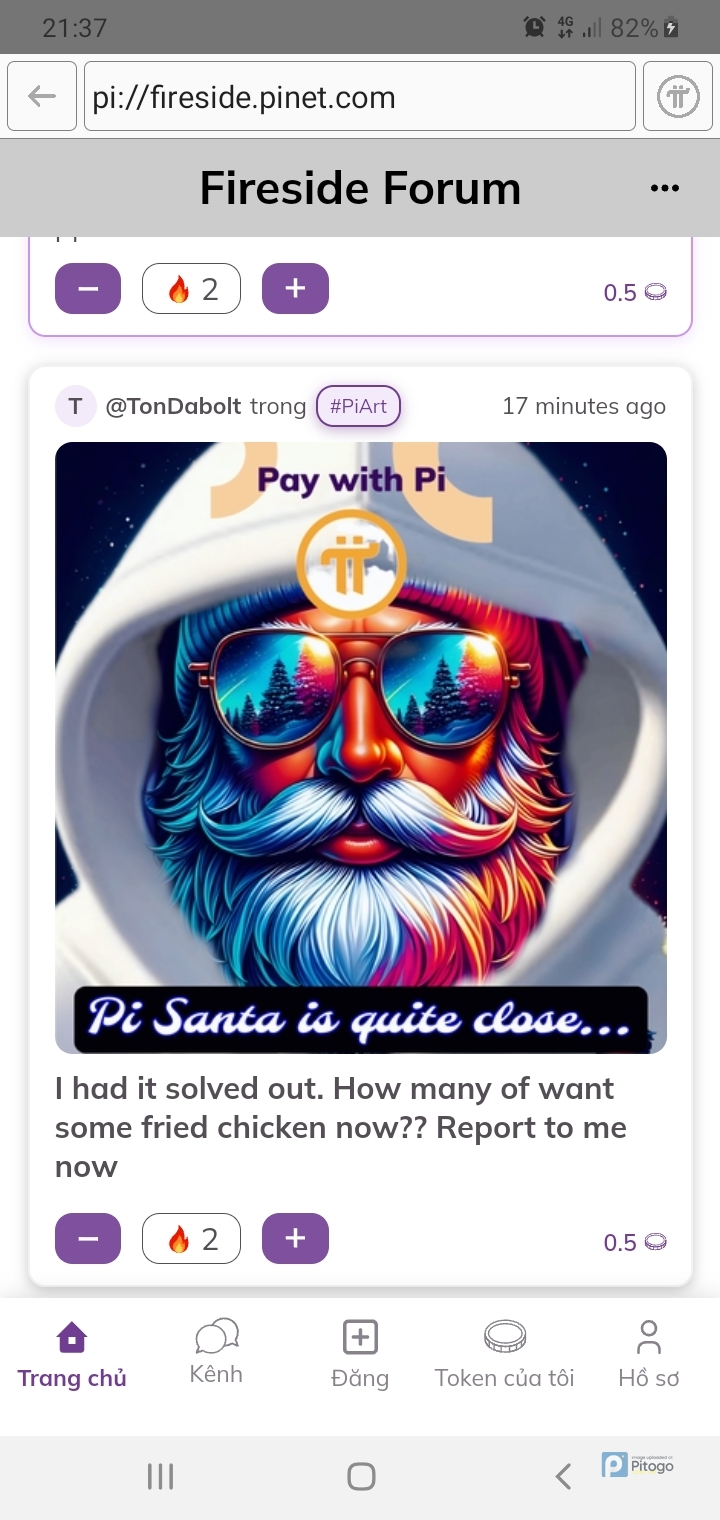Open the recent apps switcher

[160, 1476]
